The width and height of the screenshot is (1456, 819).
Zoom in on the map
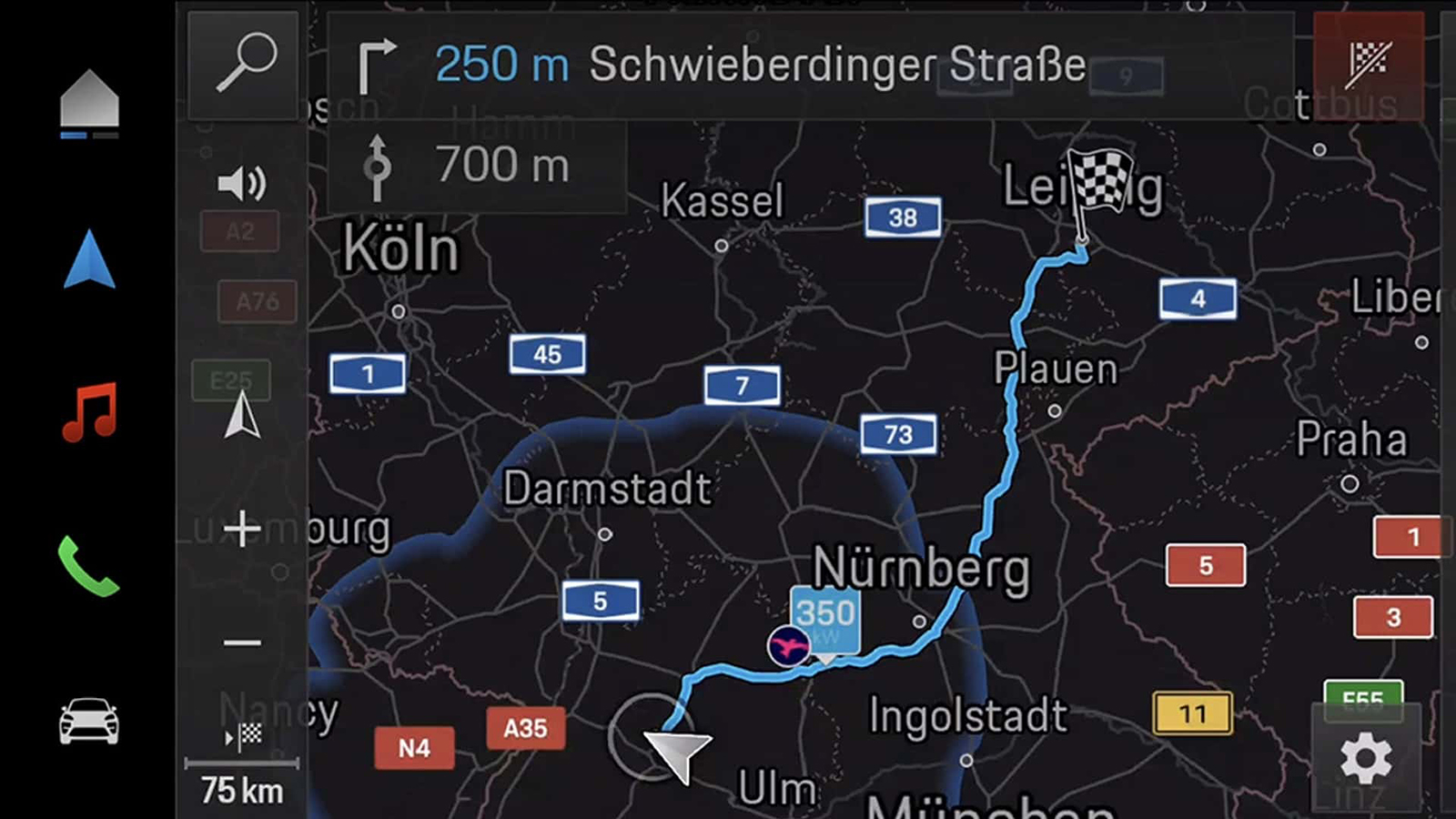(242, 529)
